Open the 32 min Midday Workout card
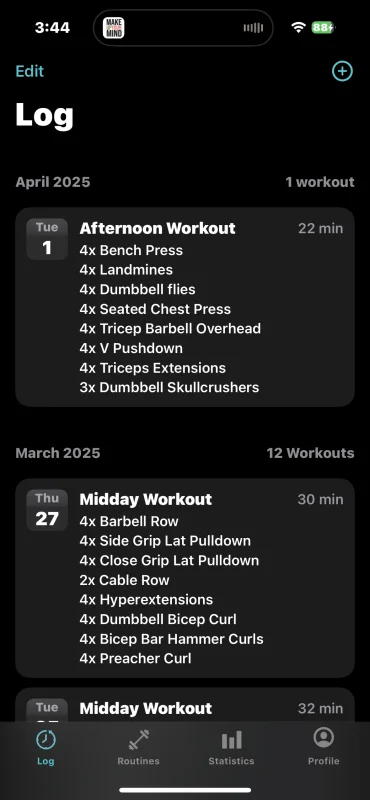Viewport: 370px width, 800px height. pos(185,705)
